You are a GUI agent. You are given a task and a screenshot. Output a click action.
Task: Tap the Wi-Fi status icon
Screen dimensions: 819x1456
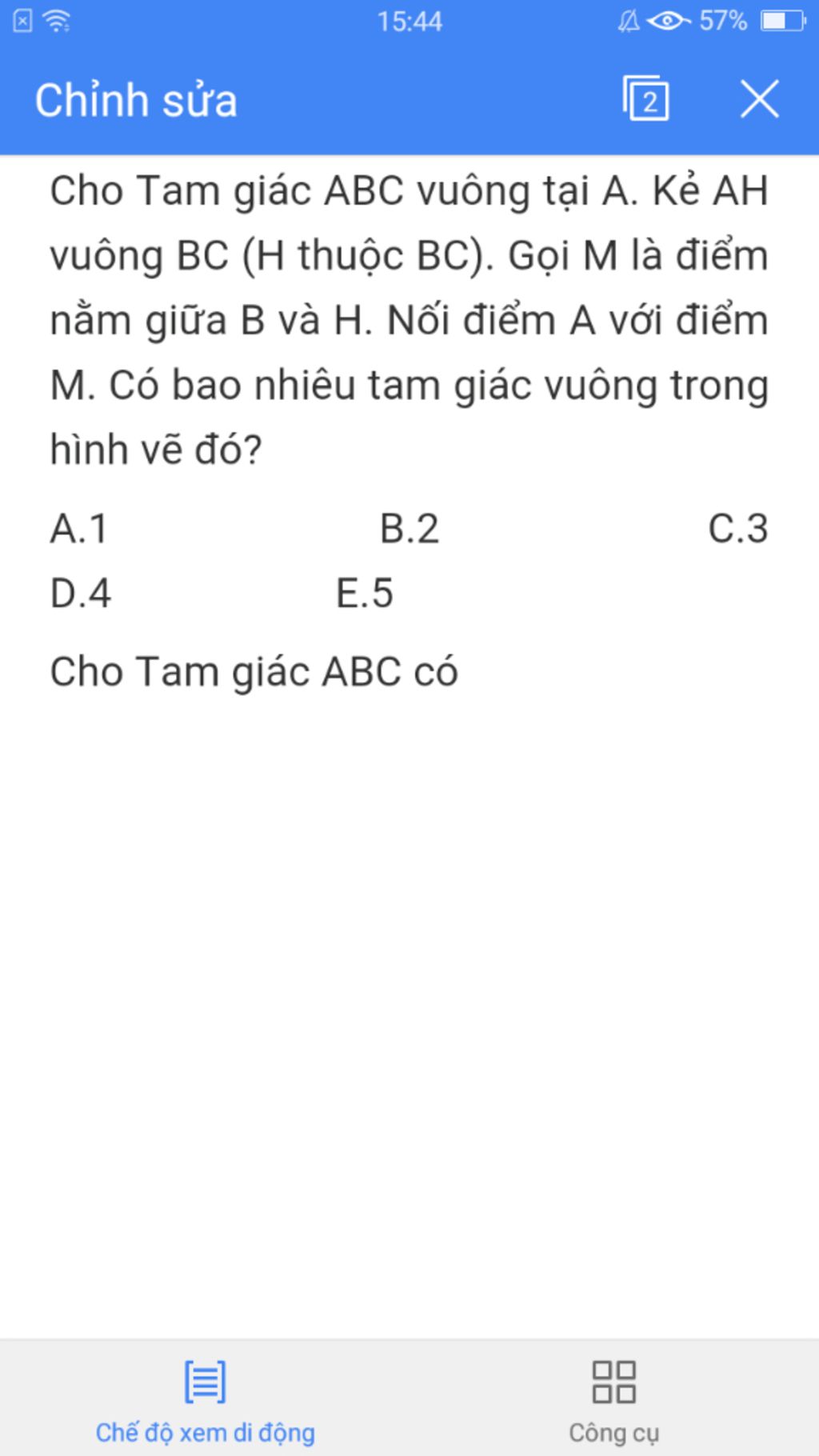55,22
